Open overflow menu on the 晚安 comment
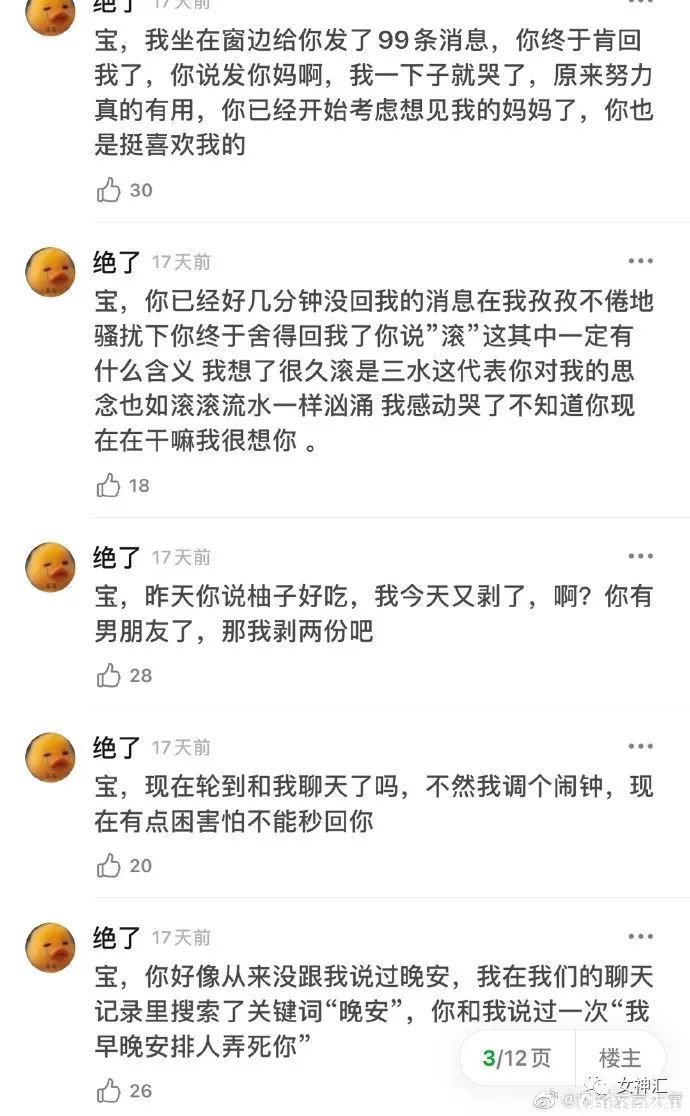Image resolution: width=690 pixels, height=1116 pixels. 640,937
